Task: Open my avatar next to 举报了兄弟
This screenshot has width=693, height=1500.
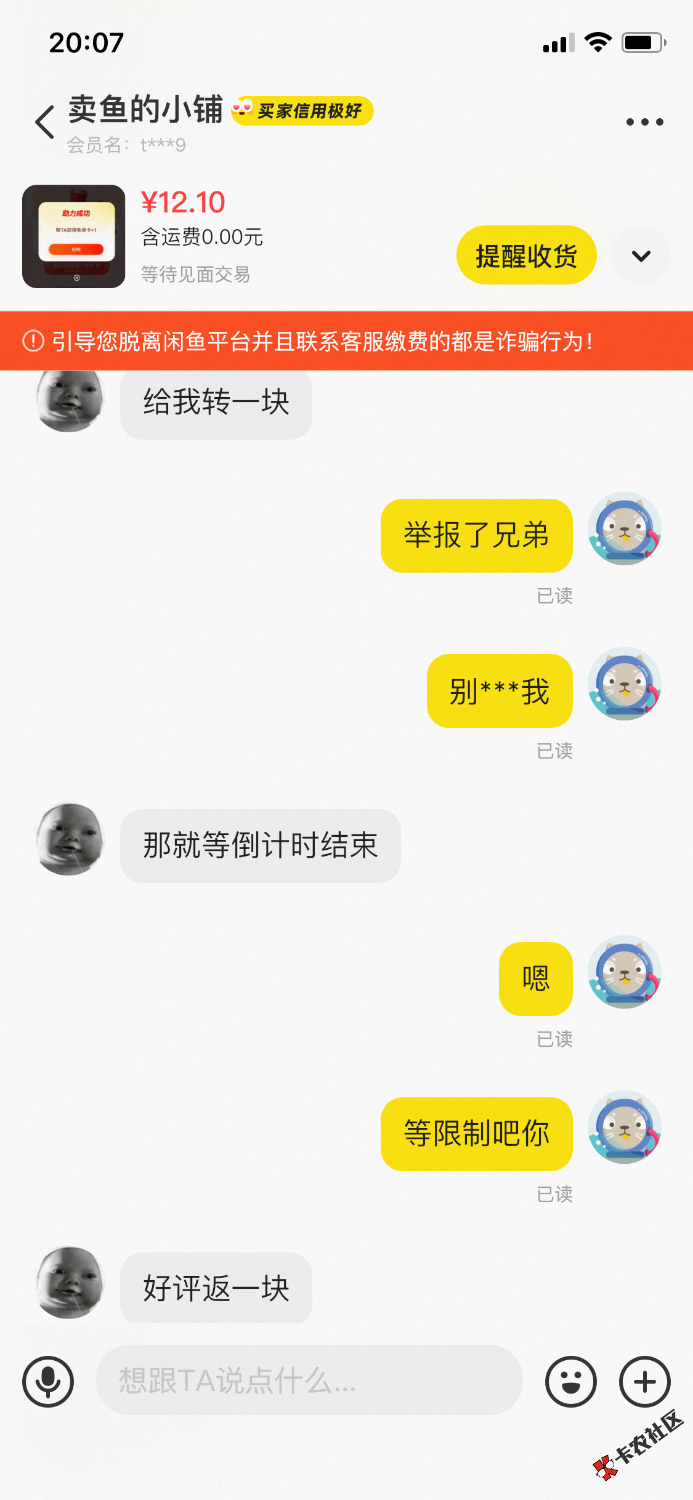Action: tap(624, 529)
